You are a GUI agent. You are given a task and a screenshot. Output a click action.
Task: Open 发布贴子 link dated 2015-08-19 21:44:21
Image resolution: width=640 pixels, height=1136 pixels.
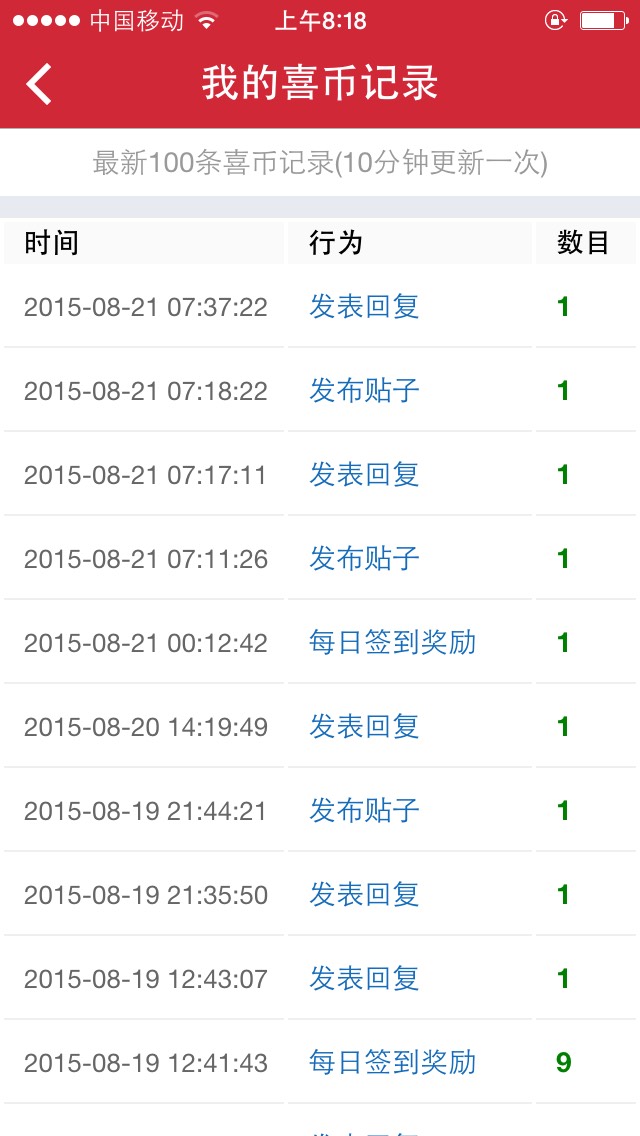[x=364, y=811]
